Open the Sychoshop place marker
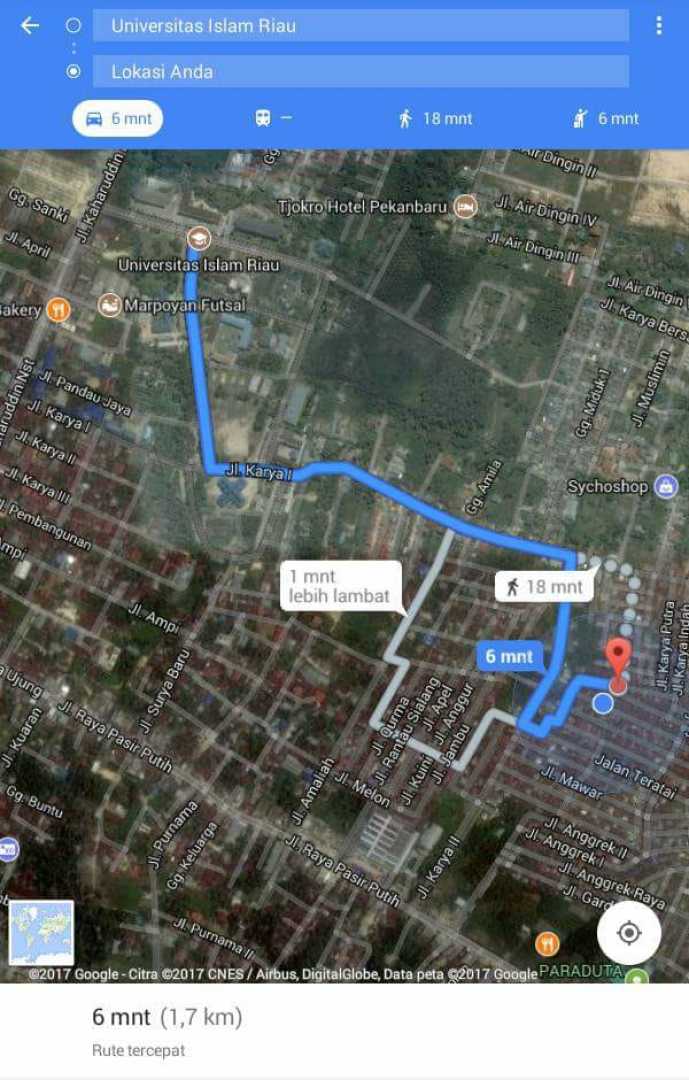 tap(665, 487)
